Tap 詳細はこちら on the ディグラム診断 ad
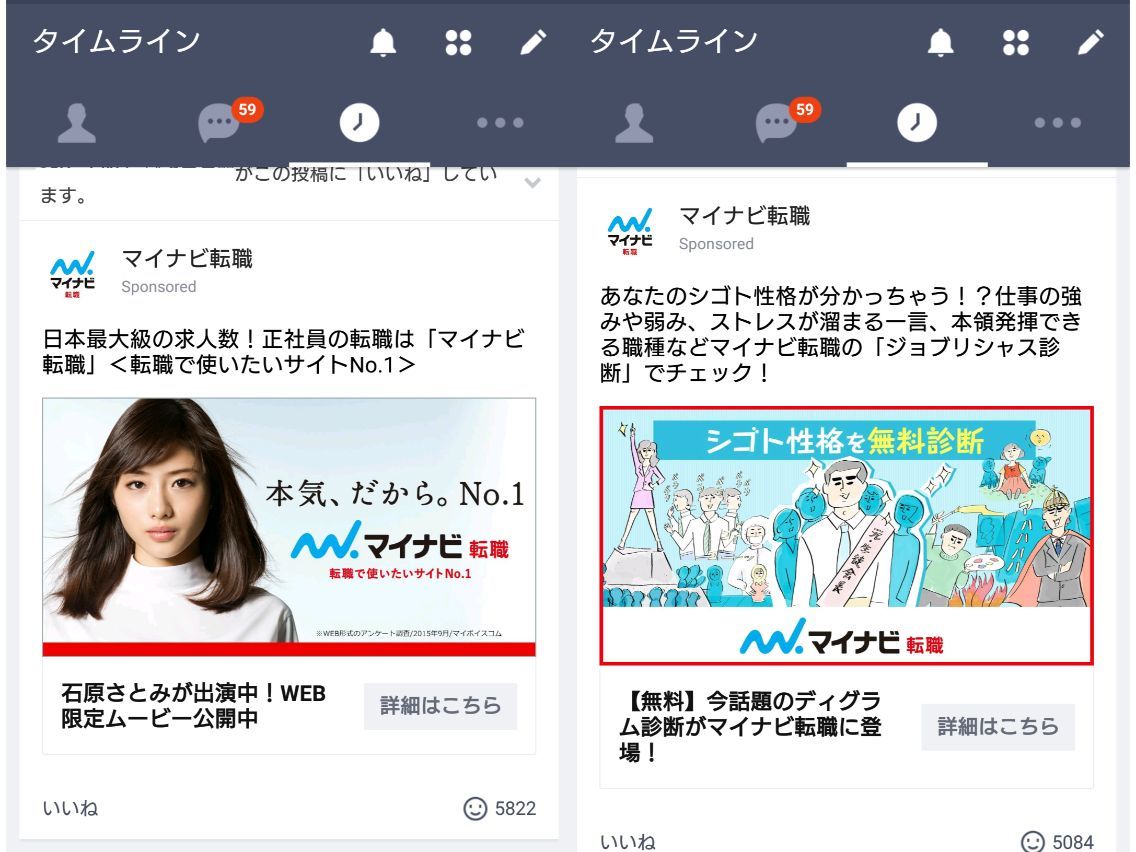Image resolution: width=1136 pixels, height=852 pixels. pos(997,727)
